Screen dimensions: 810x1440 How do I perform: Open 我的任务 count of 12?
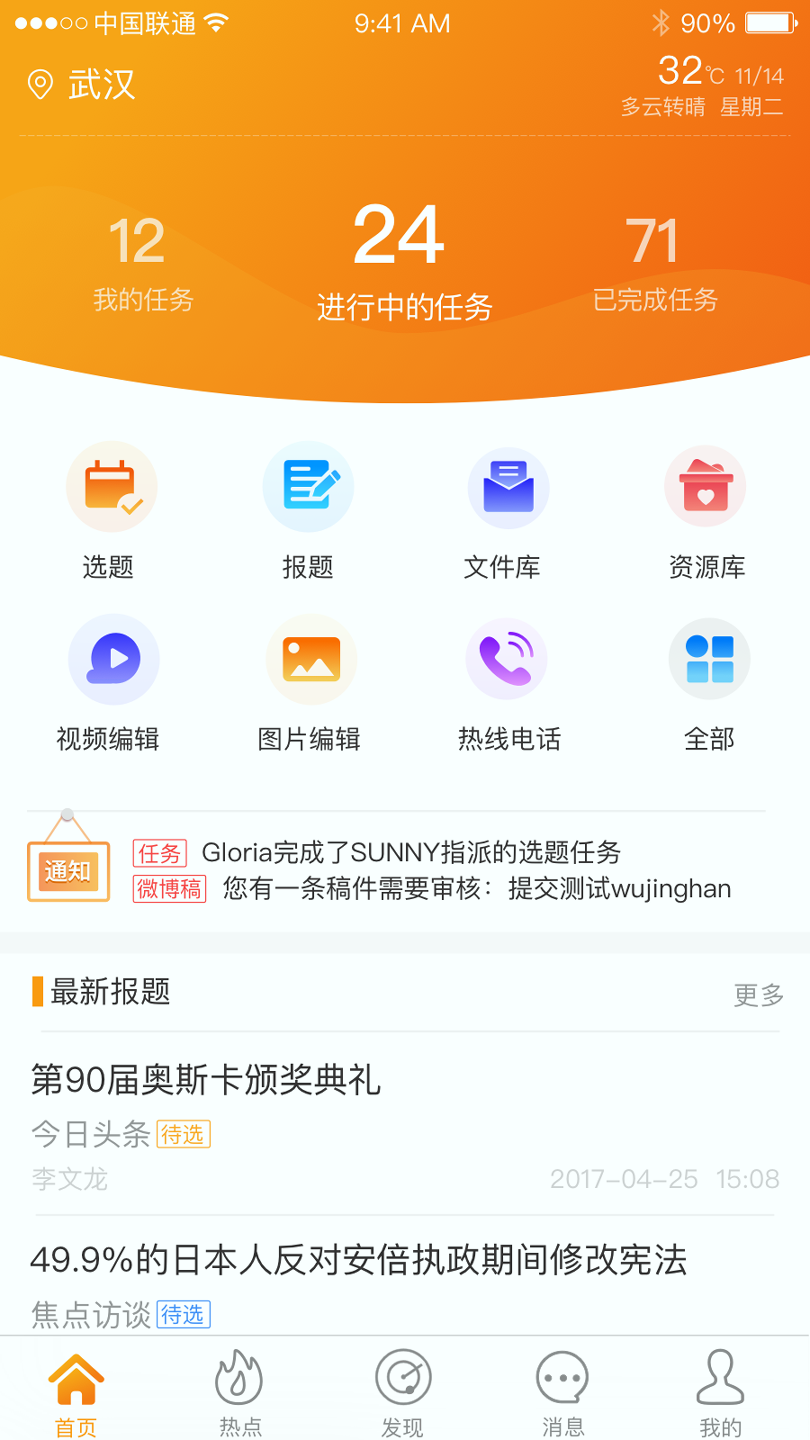(x=140, y=262)
